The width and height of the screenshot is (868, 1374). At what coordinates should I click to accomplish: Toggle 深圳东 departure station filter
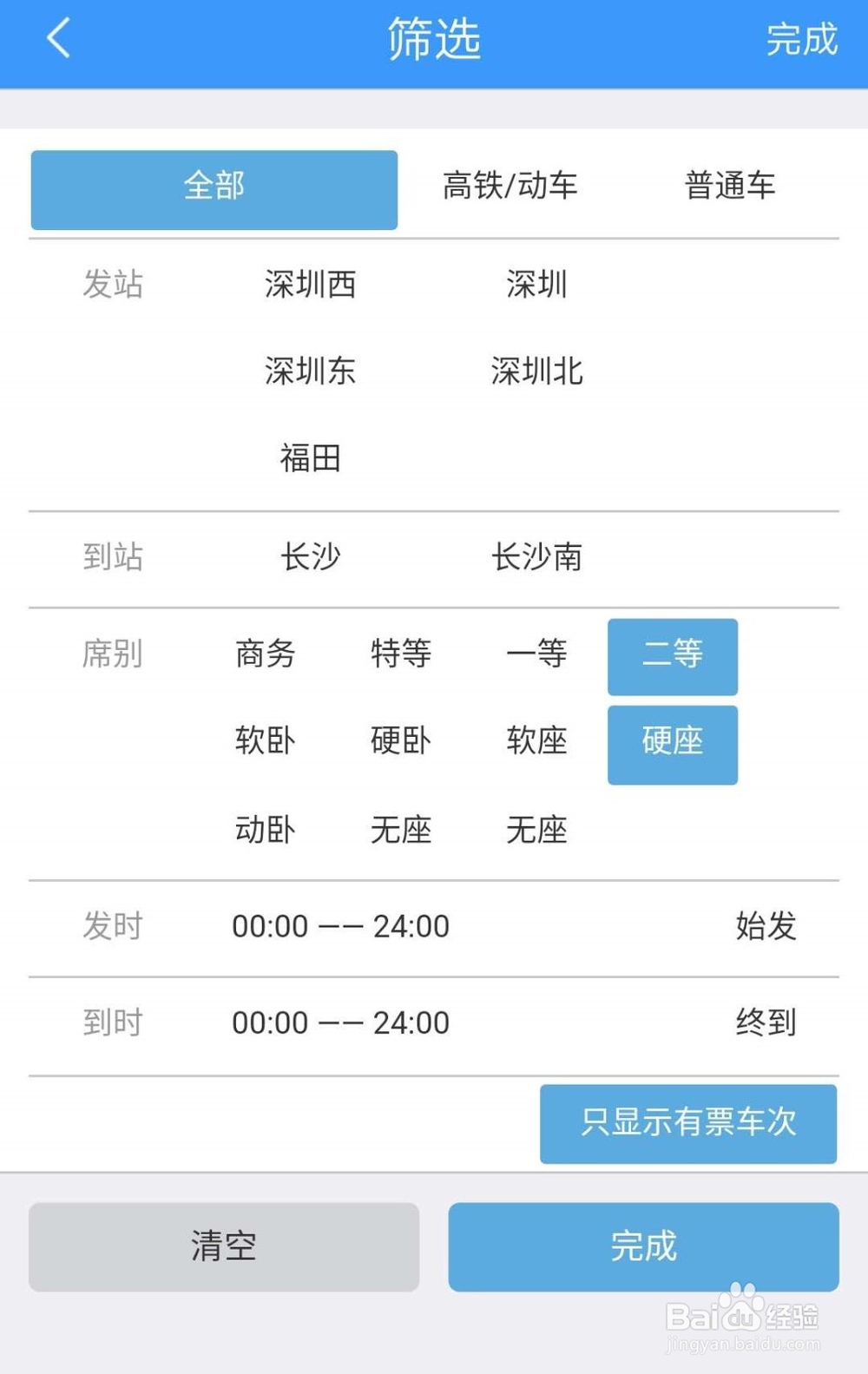[x=309, y=371]
